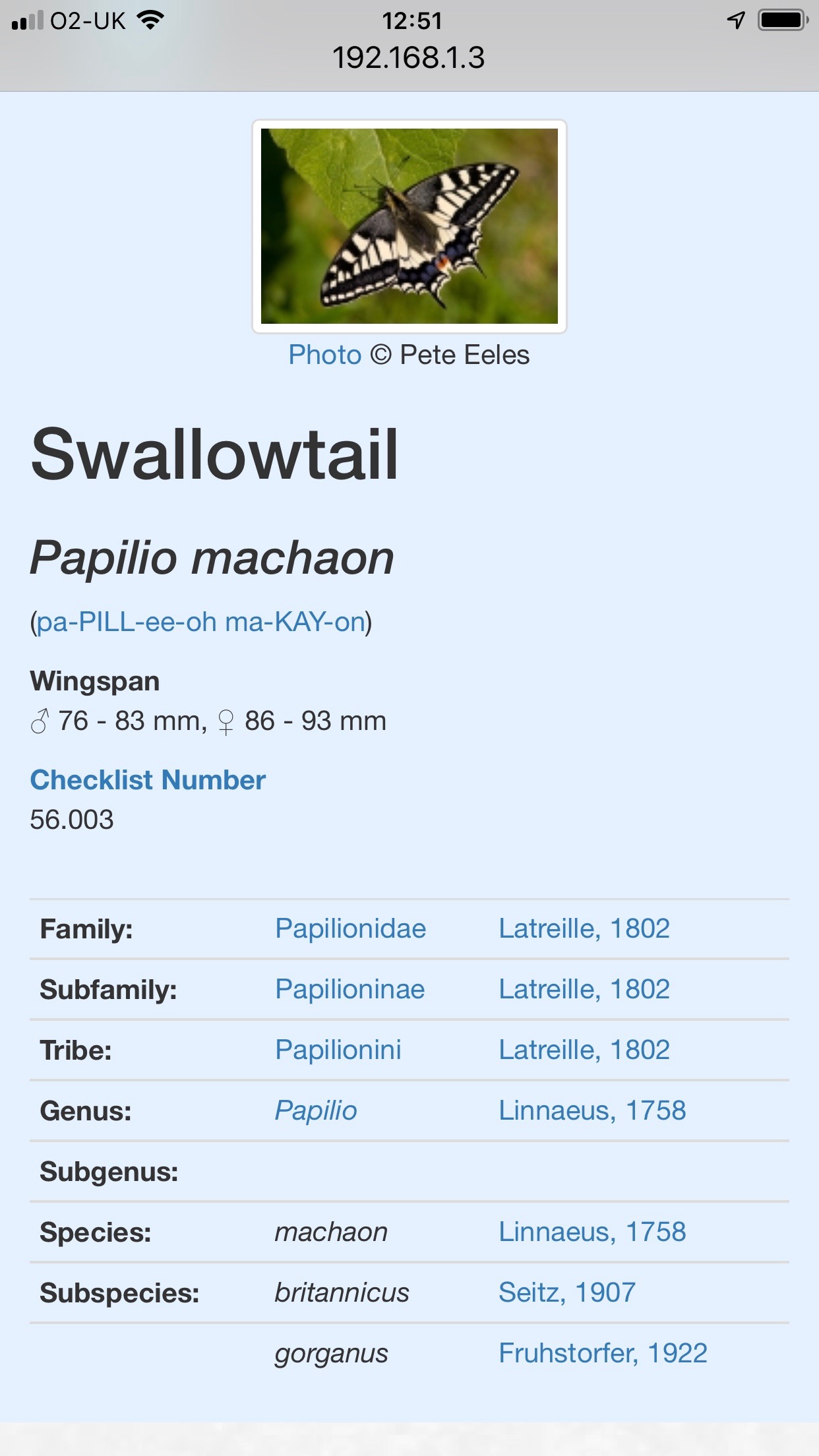Open Linnaeus, 1758 in the Genus row
819x1456 pixels.
click(592, 1110)
